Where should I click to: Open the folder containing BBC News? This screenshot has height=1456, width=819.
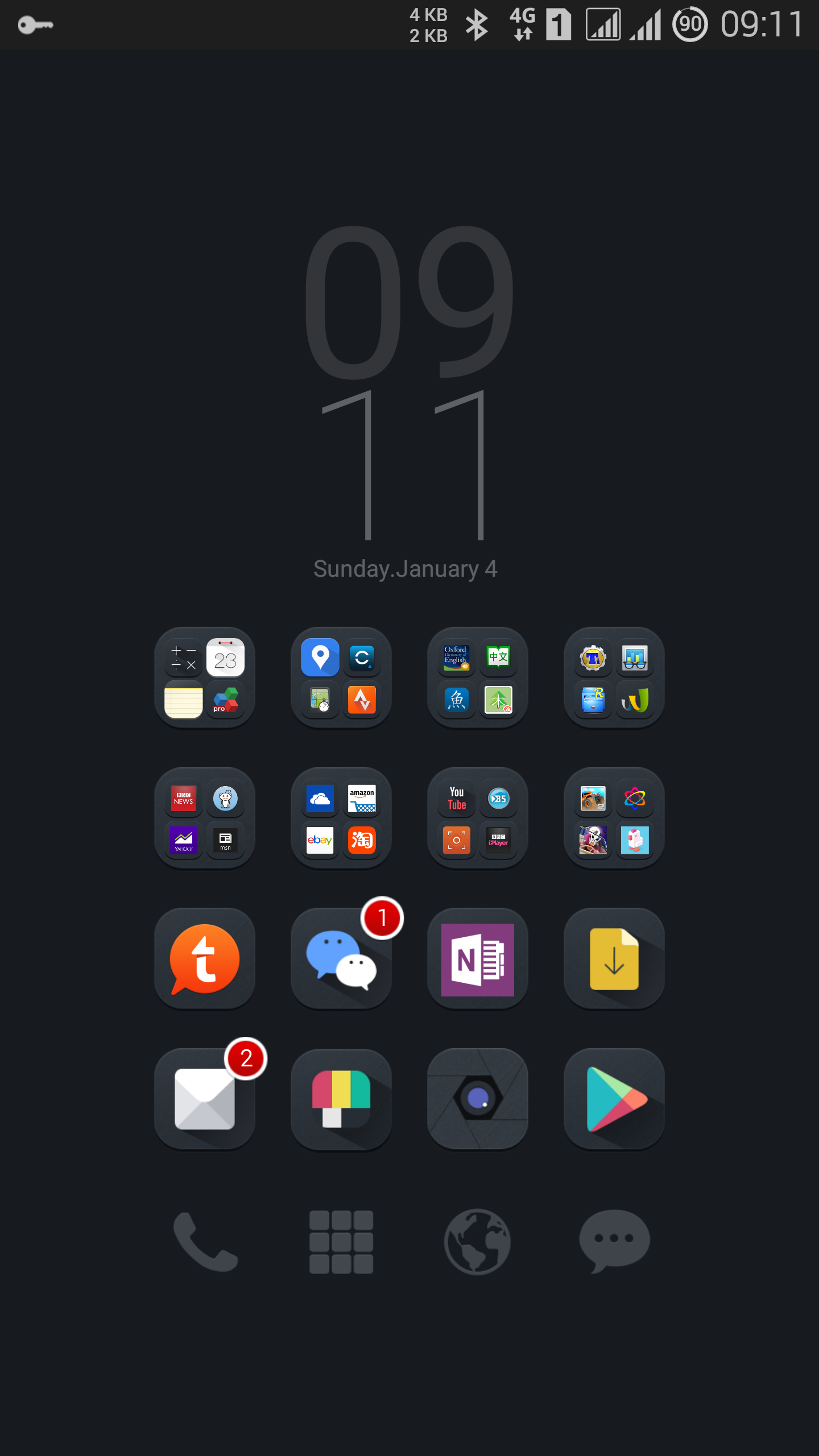[x=205, y=818]
